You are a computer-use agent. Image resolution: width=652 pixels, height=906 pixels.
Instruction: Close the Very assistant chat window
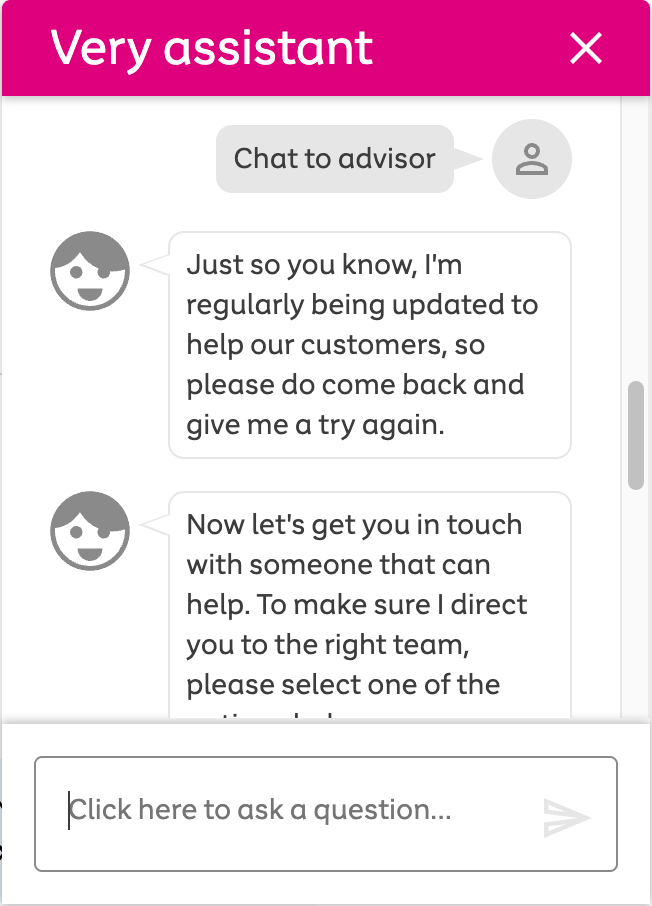coord(585,48)
